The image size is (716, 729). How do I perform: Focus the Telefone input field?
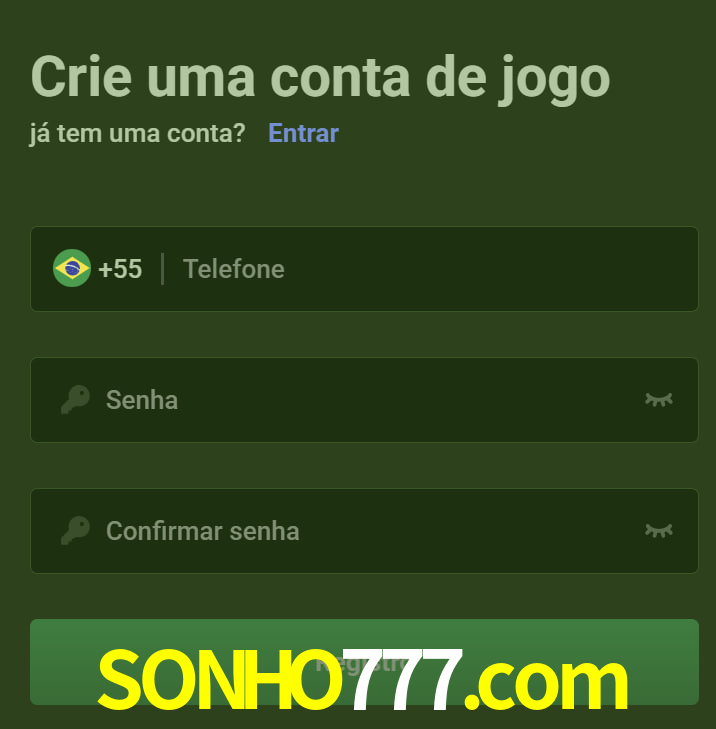420,269
